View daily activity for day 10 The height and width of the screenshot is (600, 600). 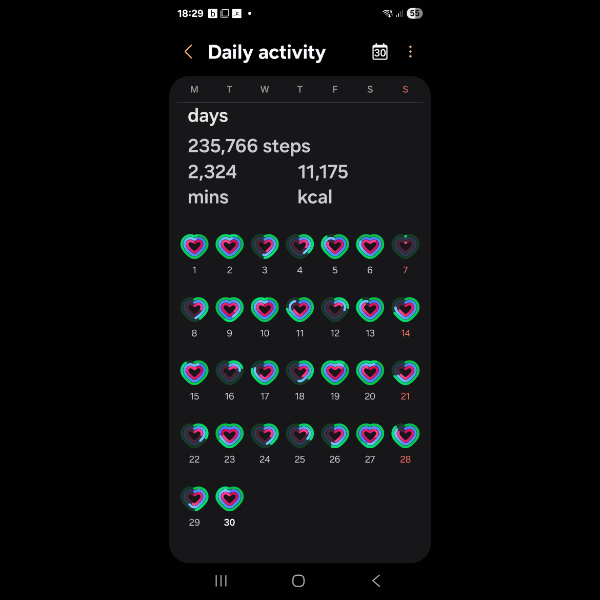coord(264,309)
